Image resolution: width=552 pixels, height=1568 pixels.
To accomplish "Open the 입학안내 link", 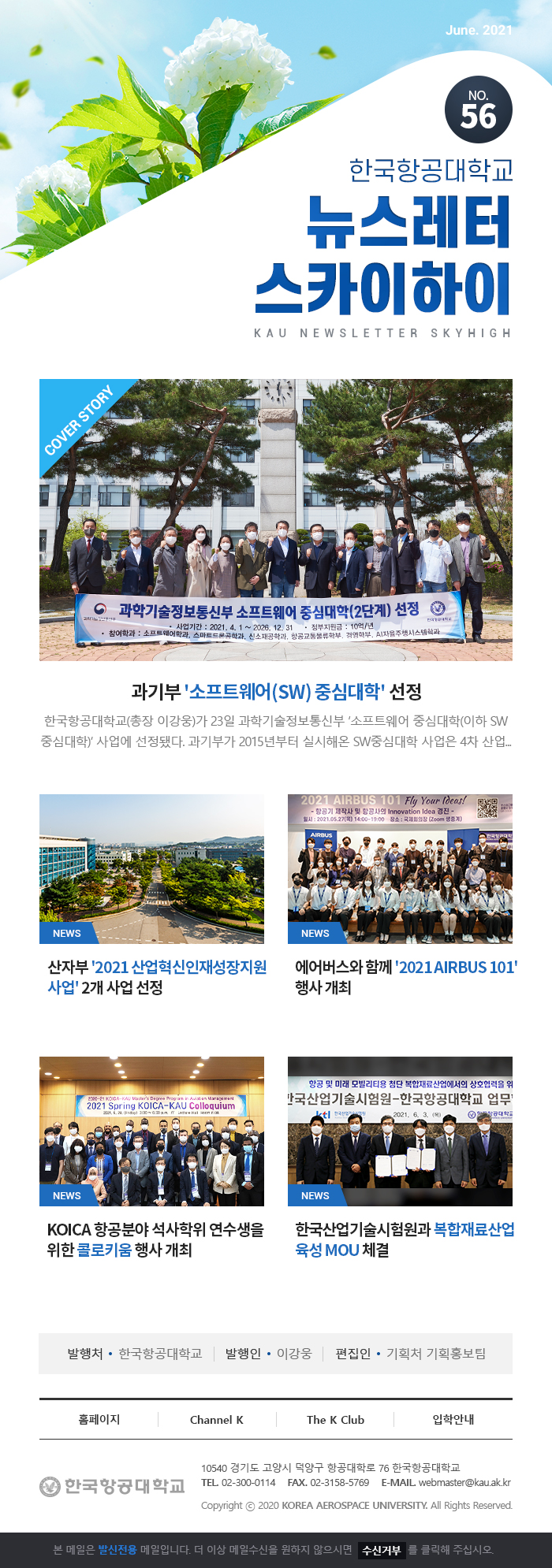I will [453, 1419].
